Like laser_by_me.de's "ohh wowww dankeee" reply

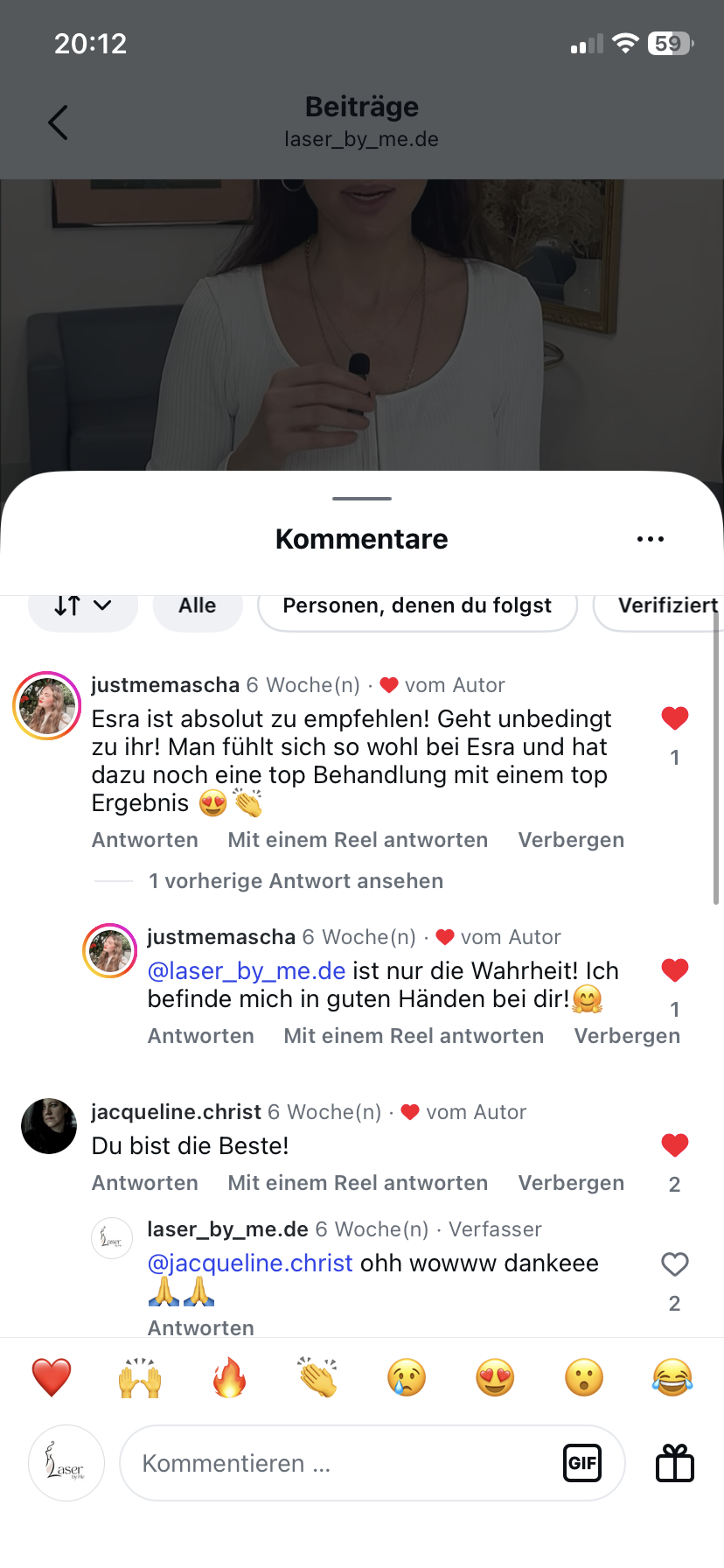click(x=674, y=1264)
